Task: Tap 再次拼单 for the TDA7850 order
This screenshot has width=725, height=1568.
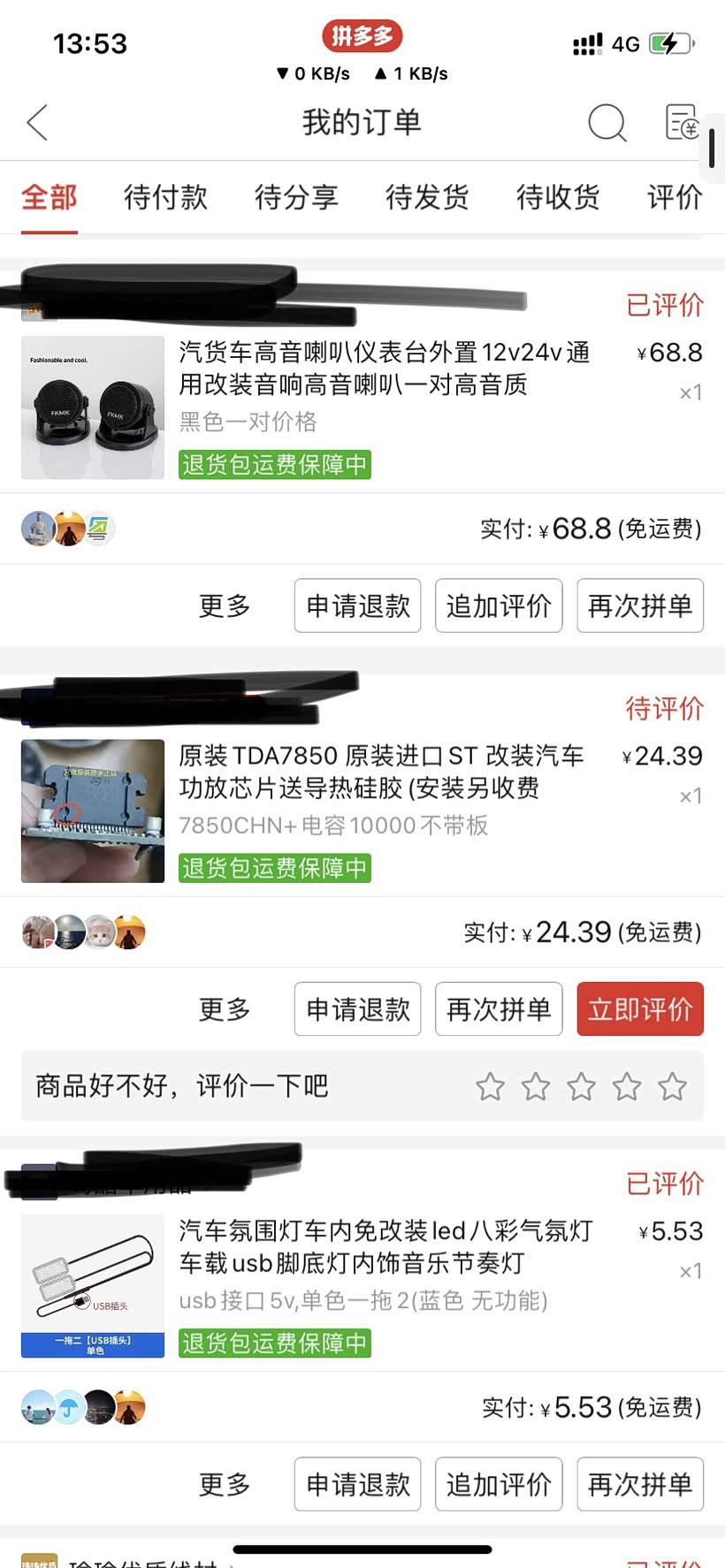Action: coord(499,1009)
